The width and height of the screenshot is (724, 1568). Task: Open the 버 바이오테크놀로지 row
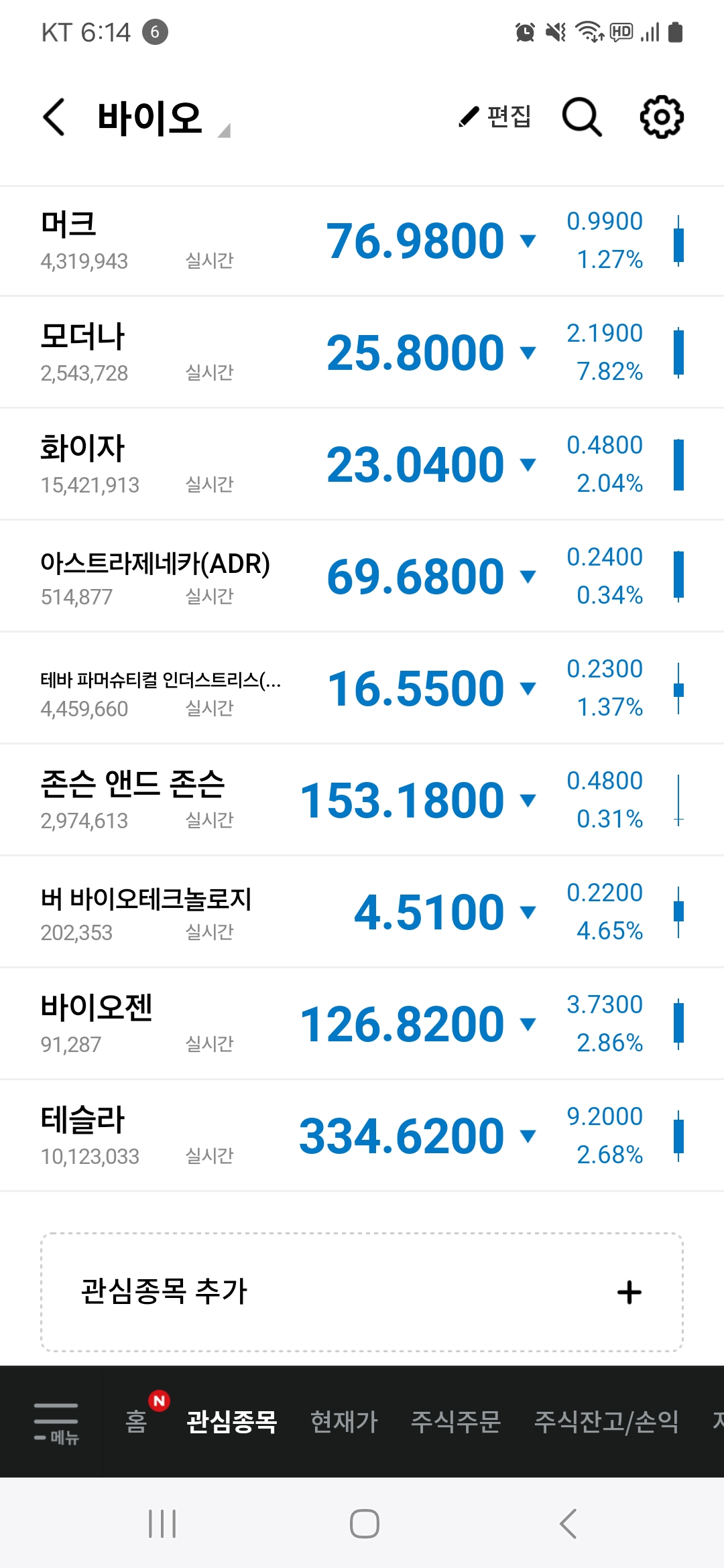click(x=362, y=912)
